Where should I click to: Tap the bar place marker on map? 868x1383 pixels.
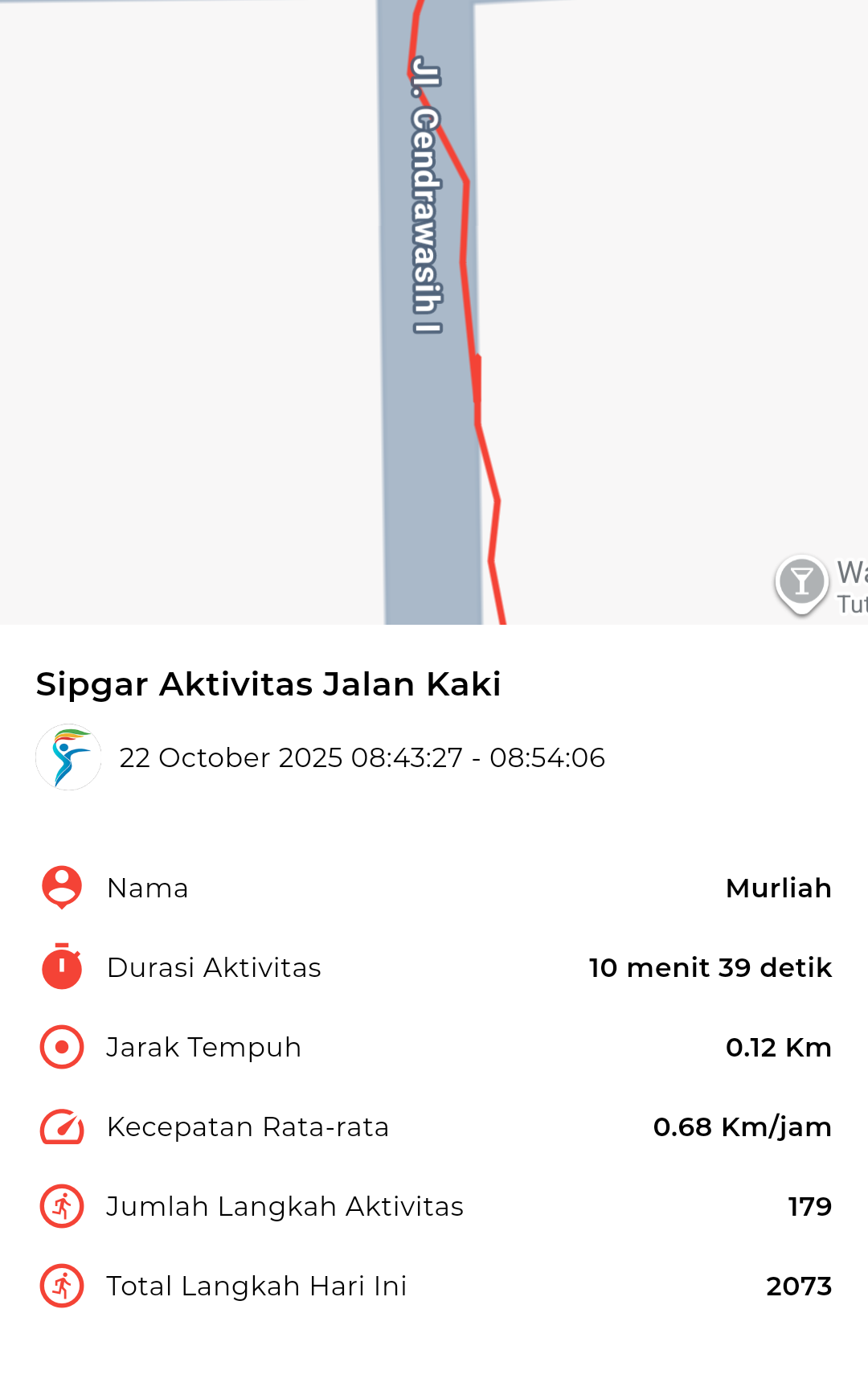point(801,583)
